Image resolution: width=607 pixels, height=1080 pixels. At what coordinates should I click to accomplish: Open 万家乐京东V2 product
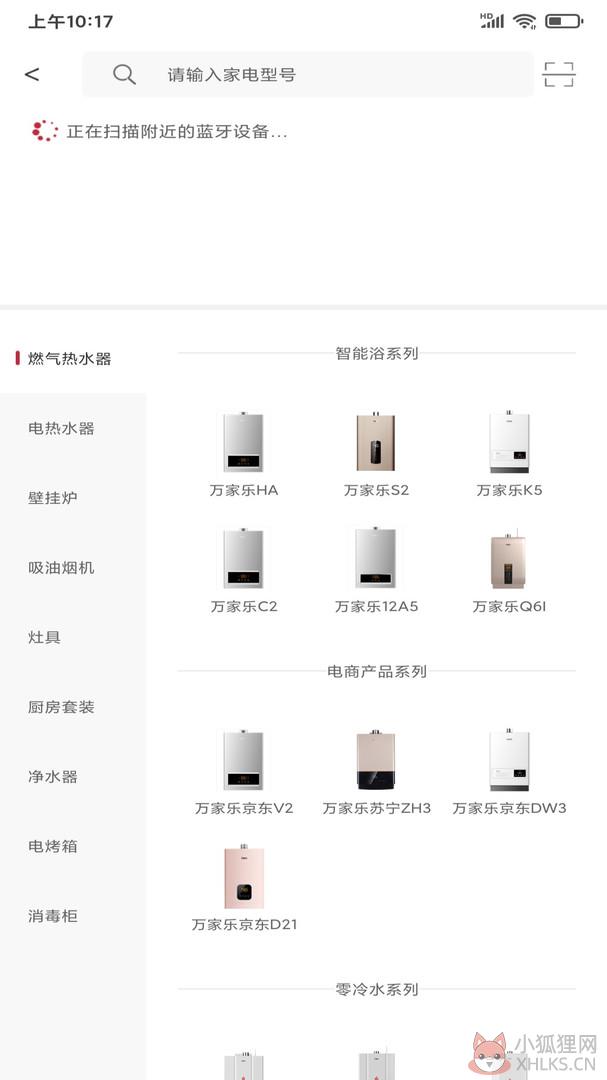coord(244,773)
